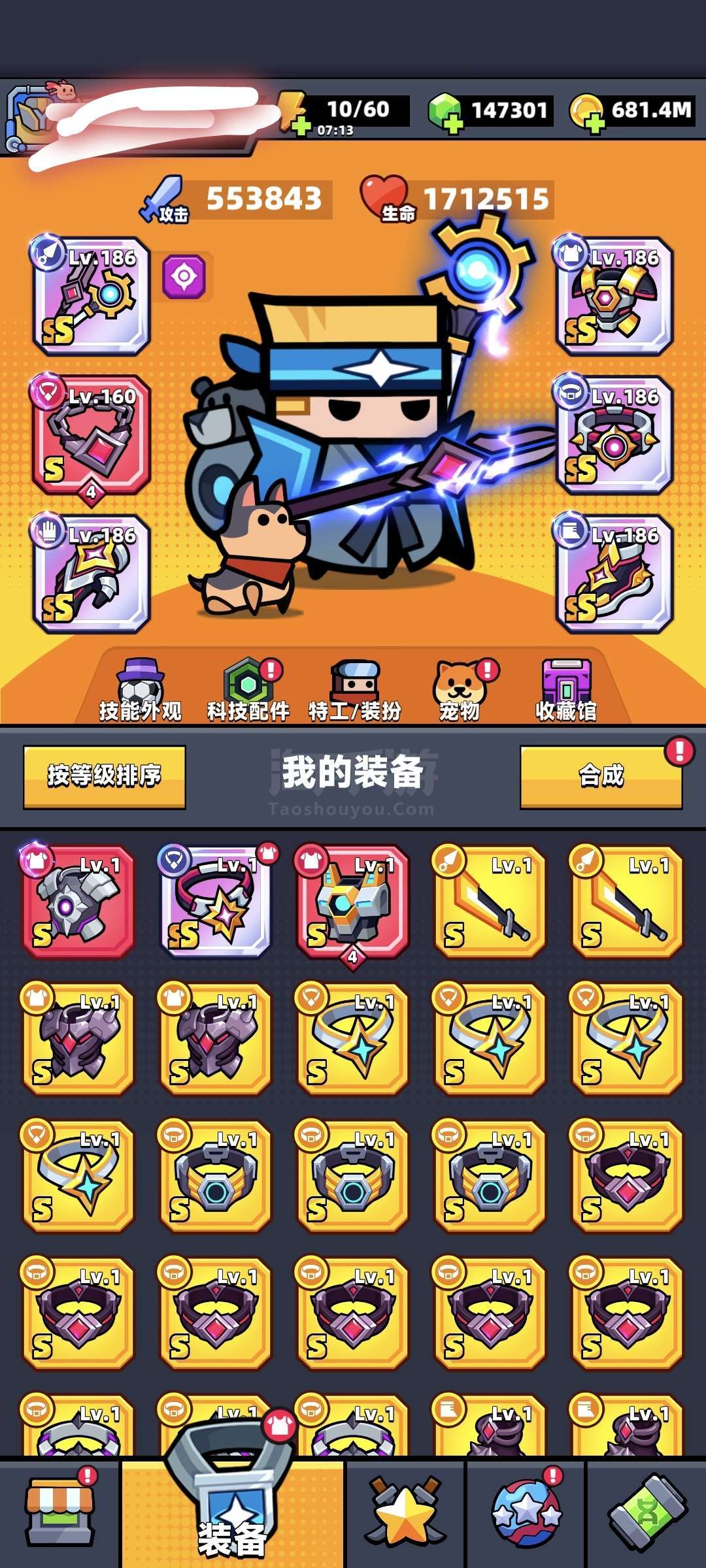Select the equipped Lv.160 necklace
706x1568 pixels.
(x=92, y=434)
